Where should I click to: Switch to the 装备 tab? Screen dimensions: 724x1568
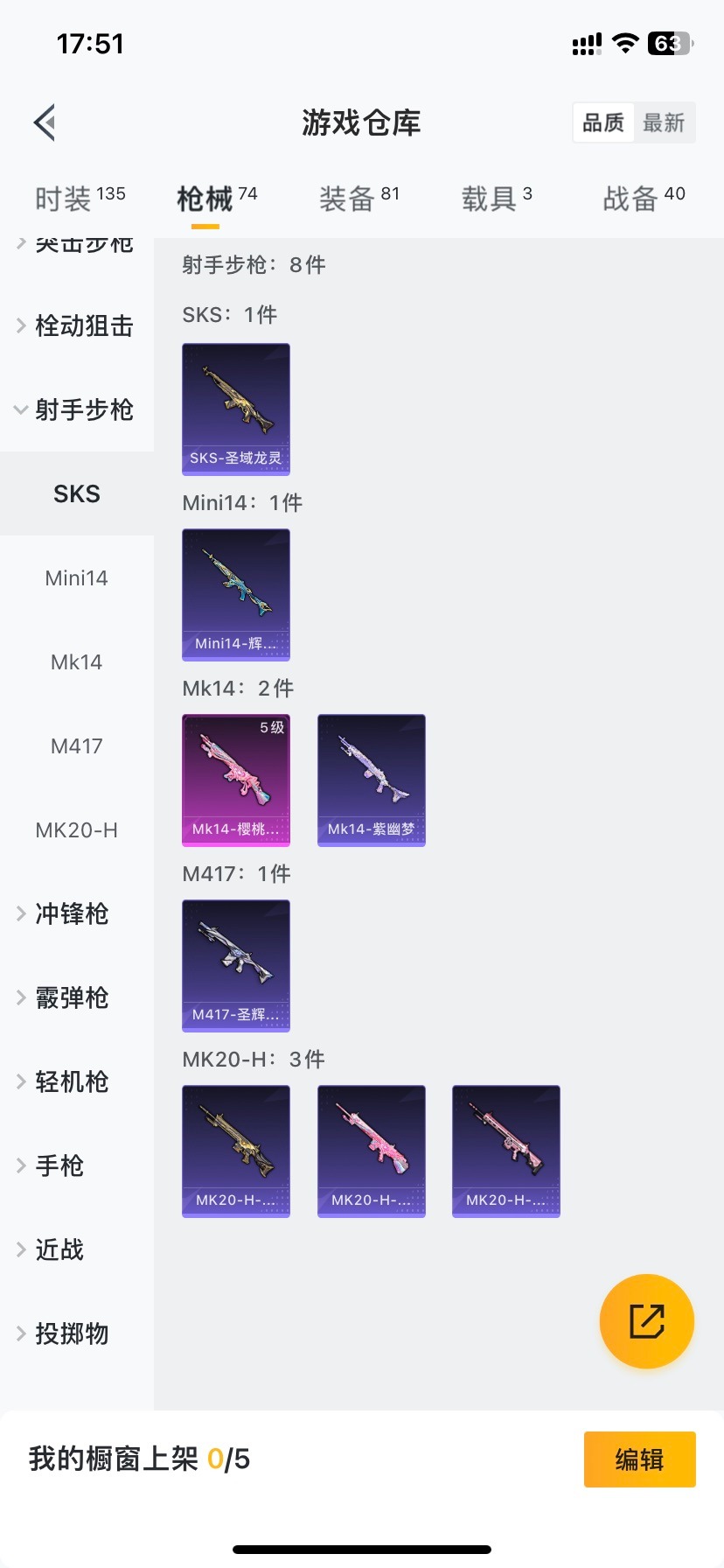click(359, 199)
